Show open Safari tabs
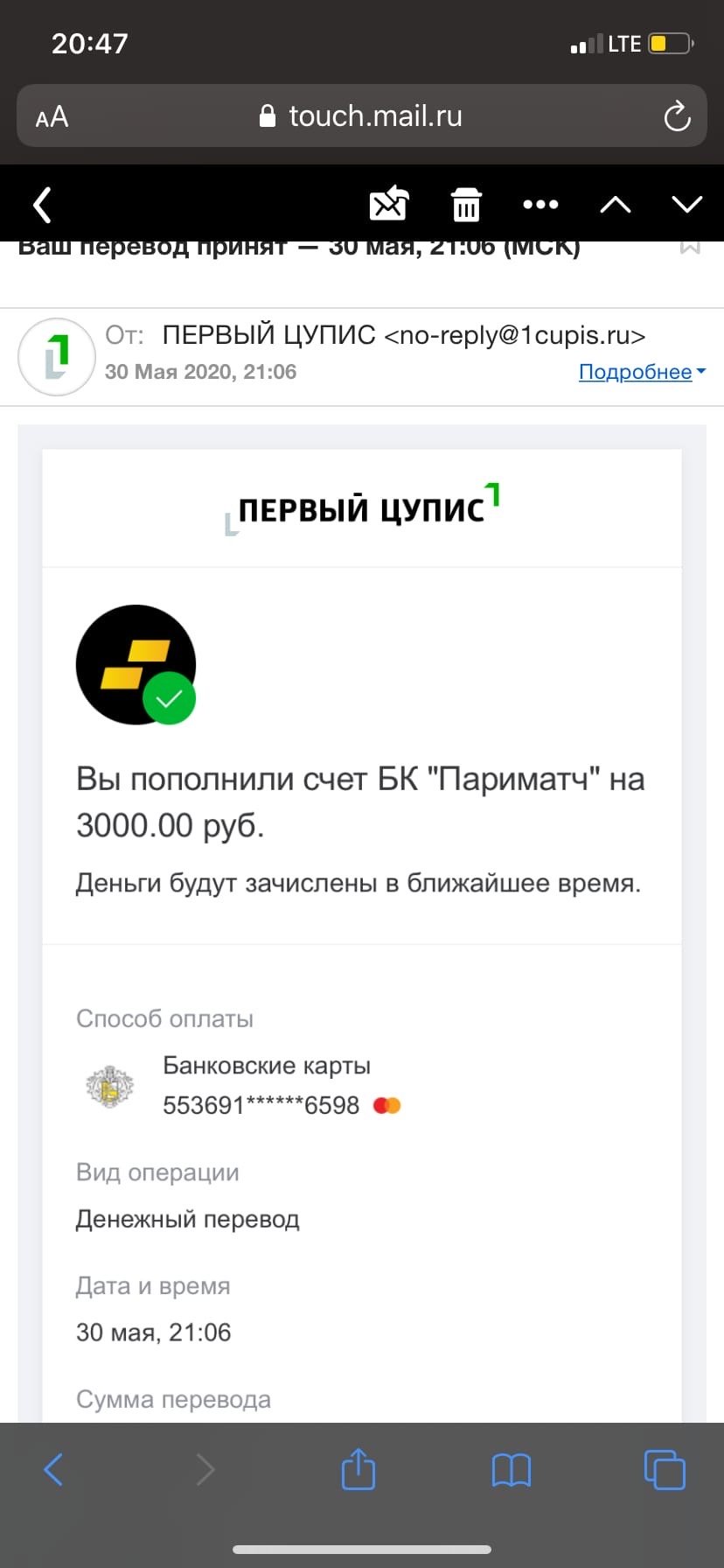The width and height of the screenshot is (724, 1568). 665,1469
